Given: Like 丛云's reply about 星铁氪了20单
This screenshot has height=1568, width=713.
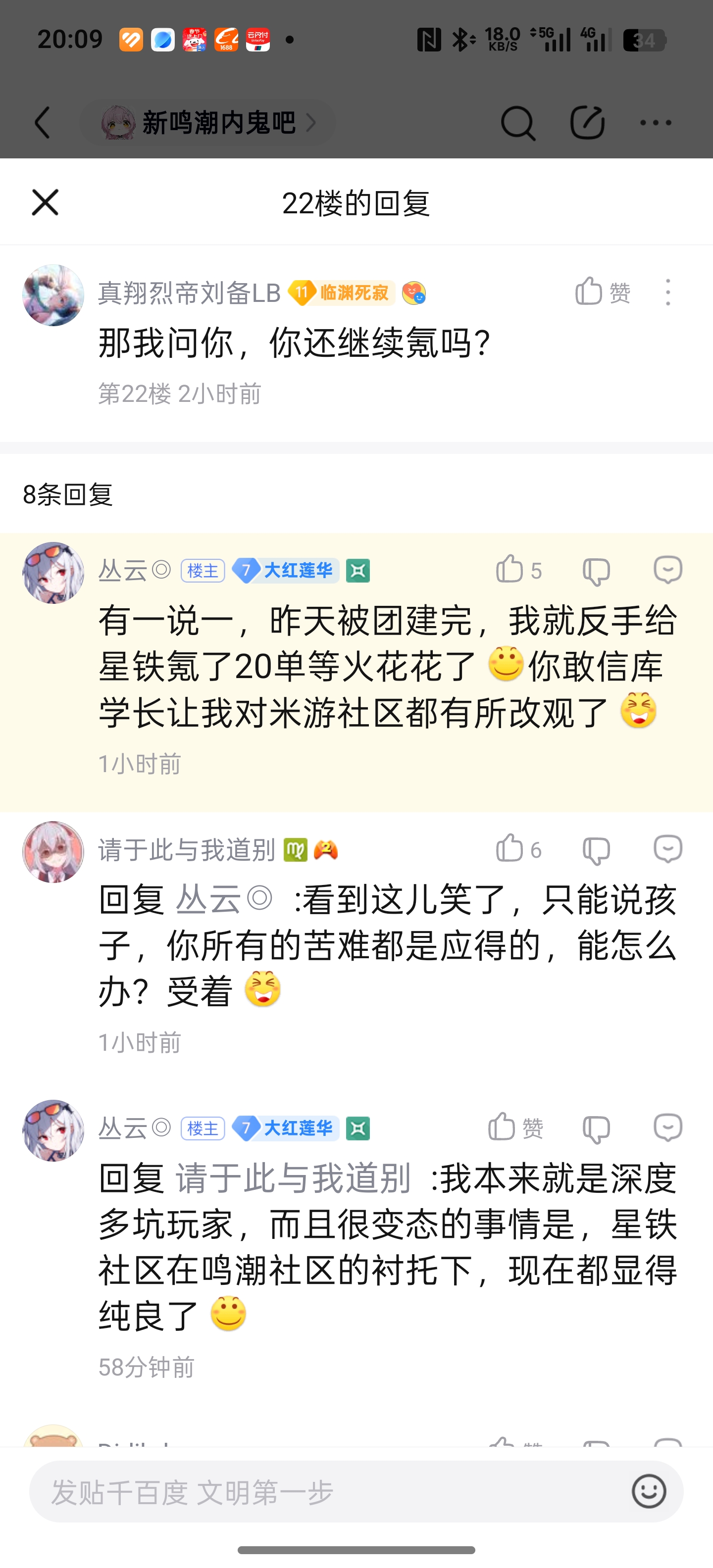Looking at the screenshot, I should coord(517,570).
